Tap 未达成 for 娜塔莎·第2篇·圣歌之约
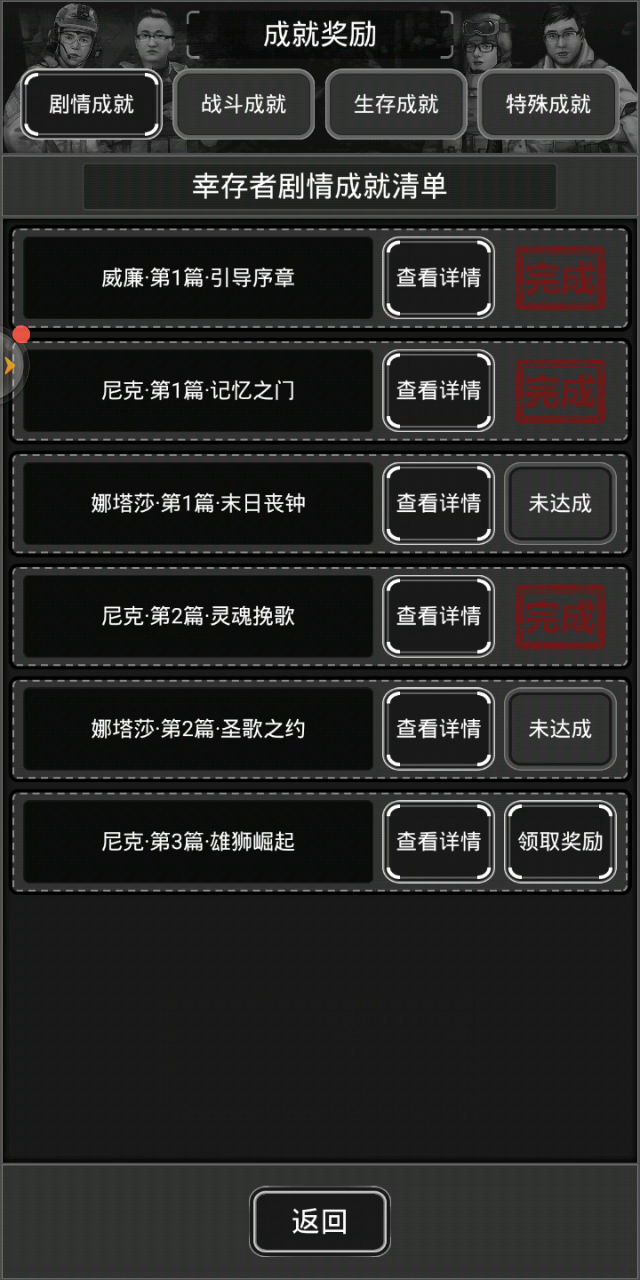The image size is (640, 1280). coord(560,729)
